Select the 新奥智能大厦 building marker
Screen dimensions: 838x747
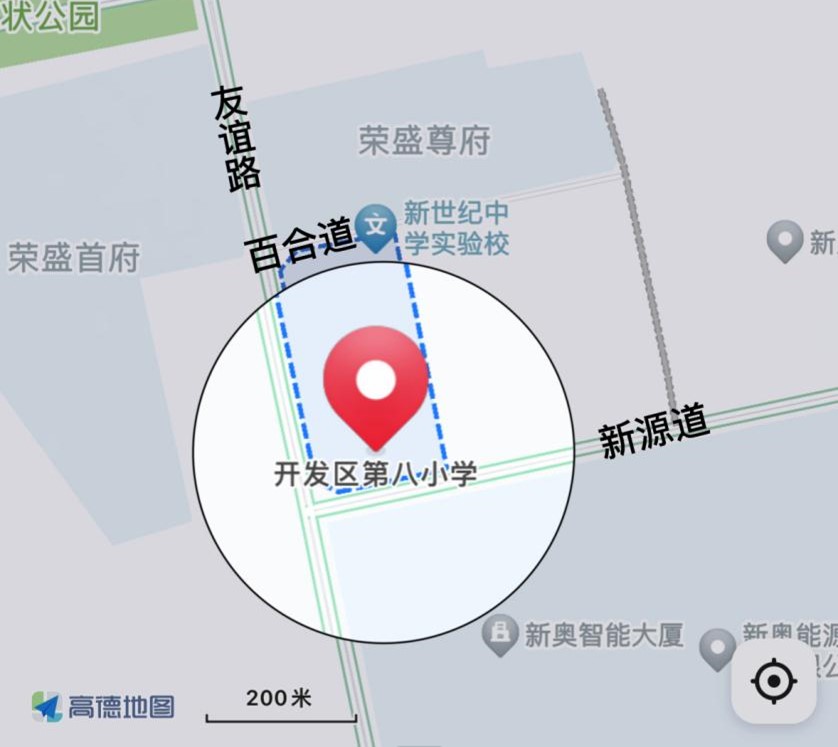pyautogui.click(x=500, y=635)
